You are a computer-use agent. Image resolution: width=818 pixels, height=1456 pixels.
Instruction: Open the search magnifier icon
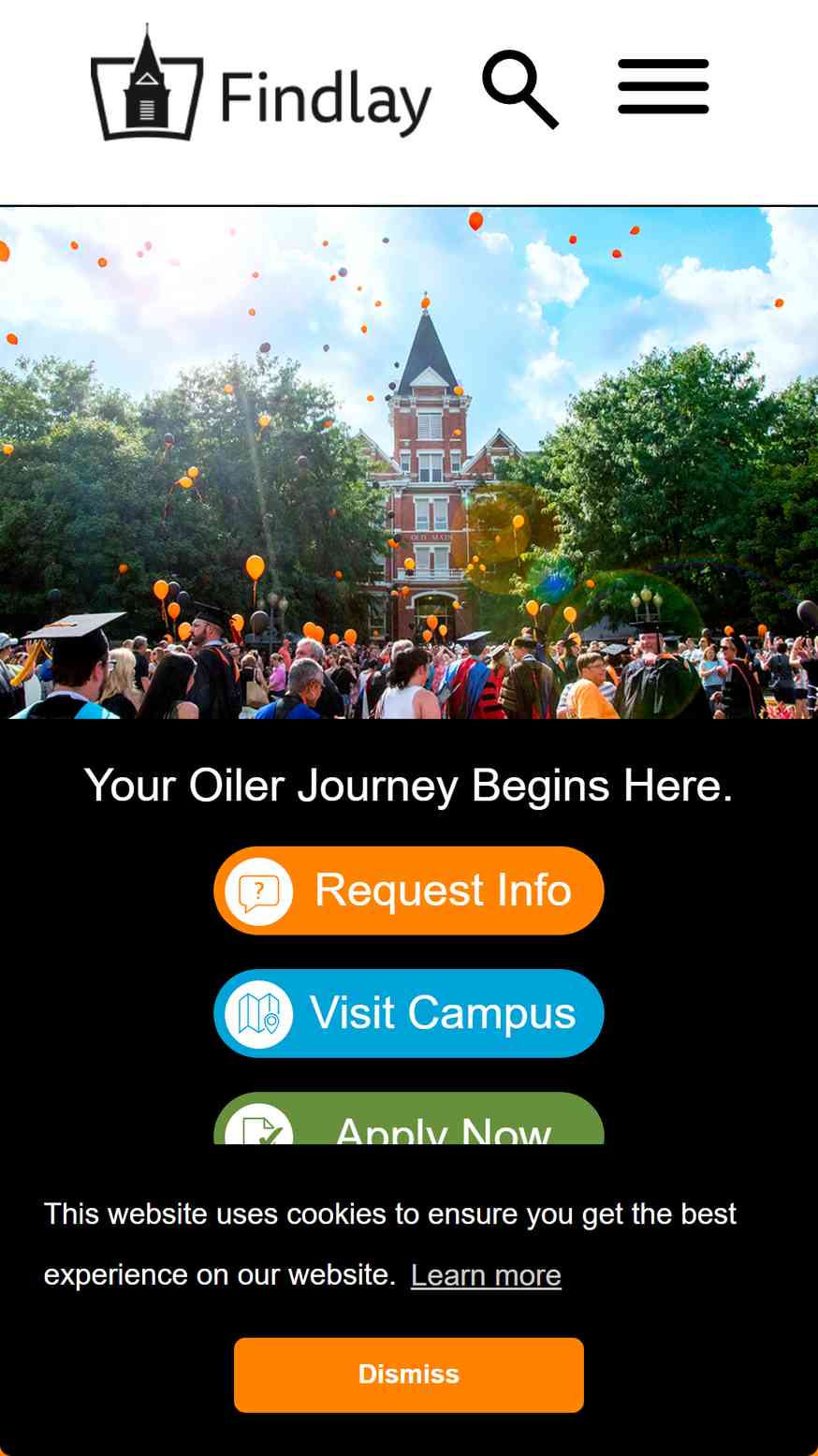click(520, 90)
